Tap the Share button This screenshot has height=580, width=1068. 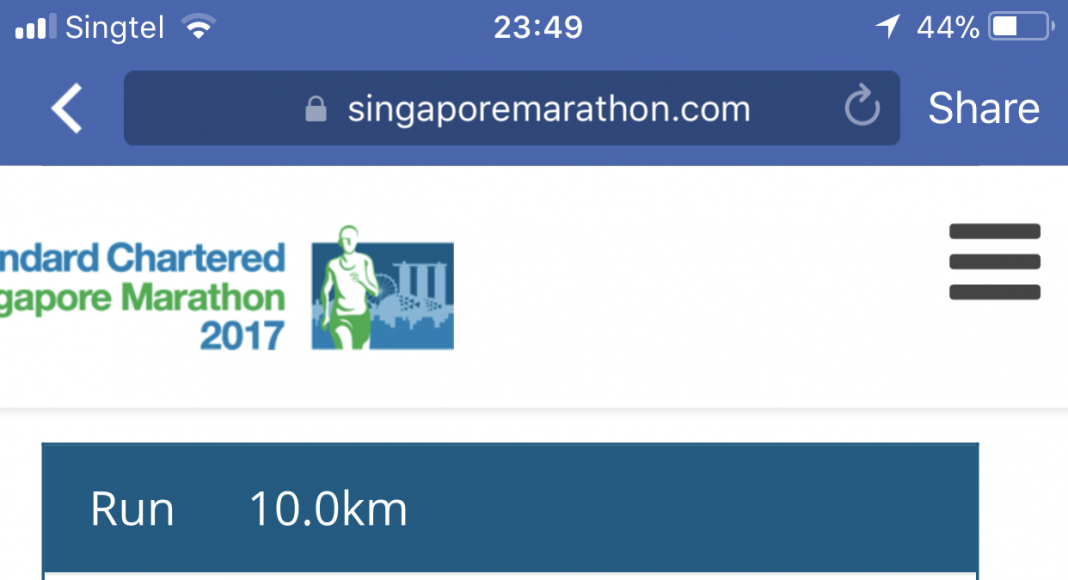983,109
